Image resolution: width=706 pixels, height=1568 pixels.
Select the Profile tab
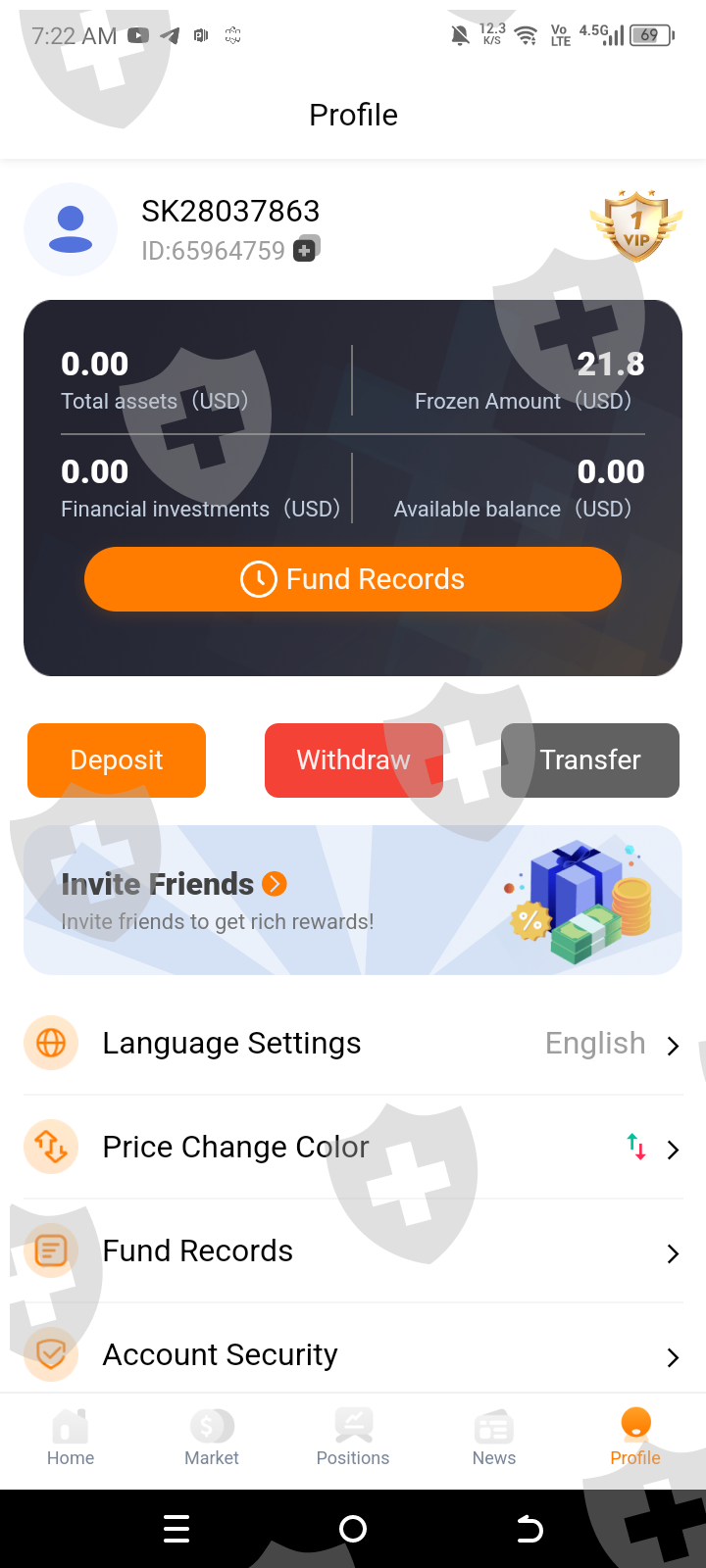point(635,1439)
